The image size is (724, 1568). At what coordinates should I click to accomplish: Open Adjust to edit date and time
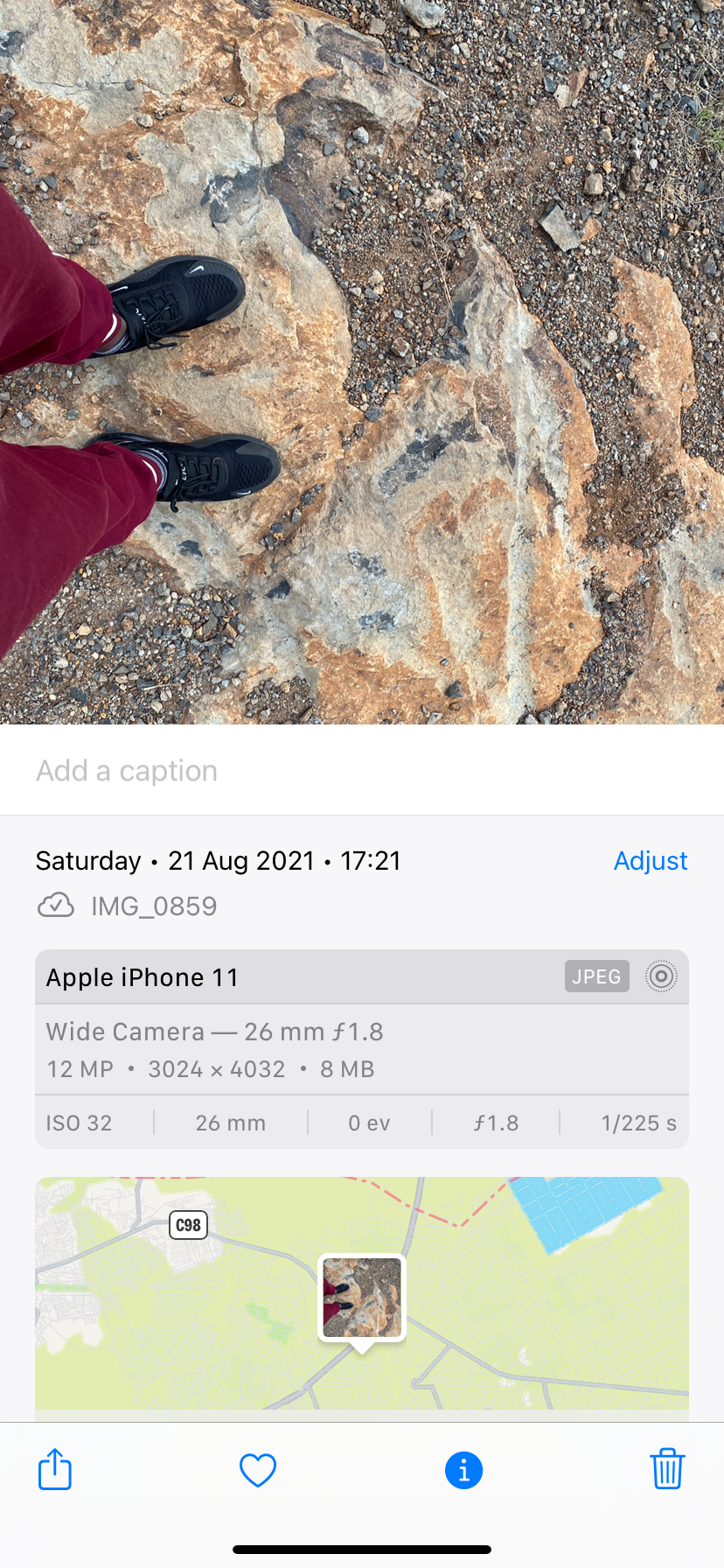650,860
